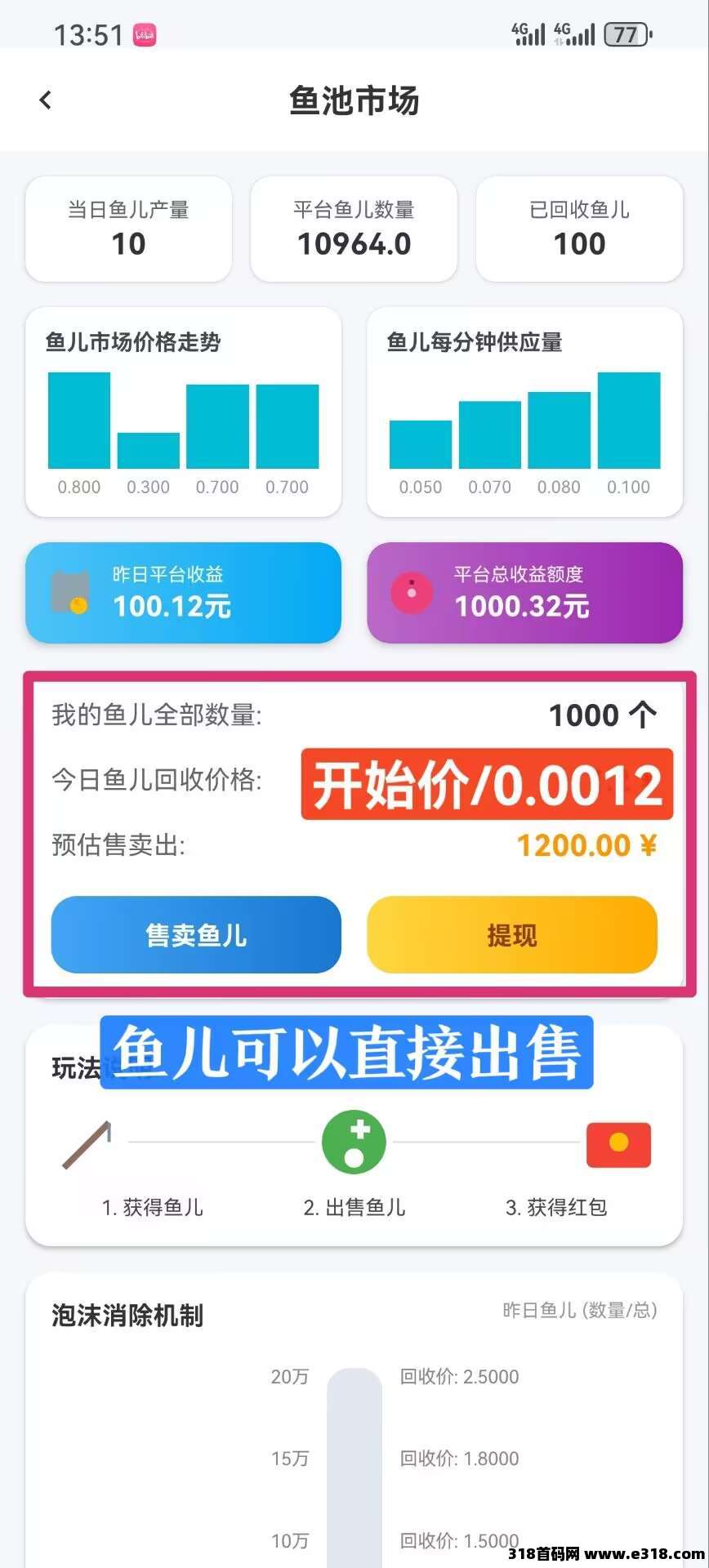Viewport: 709px width, 1568px height.
Task: Go back from 鱼池市场
Action: [x=46, y=100]
